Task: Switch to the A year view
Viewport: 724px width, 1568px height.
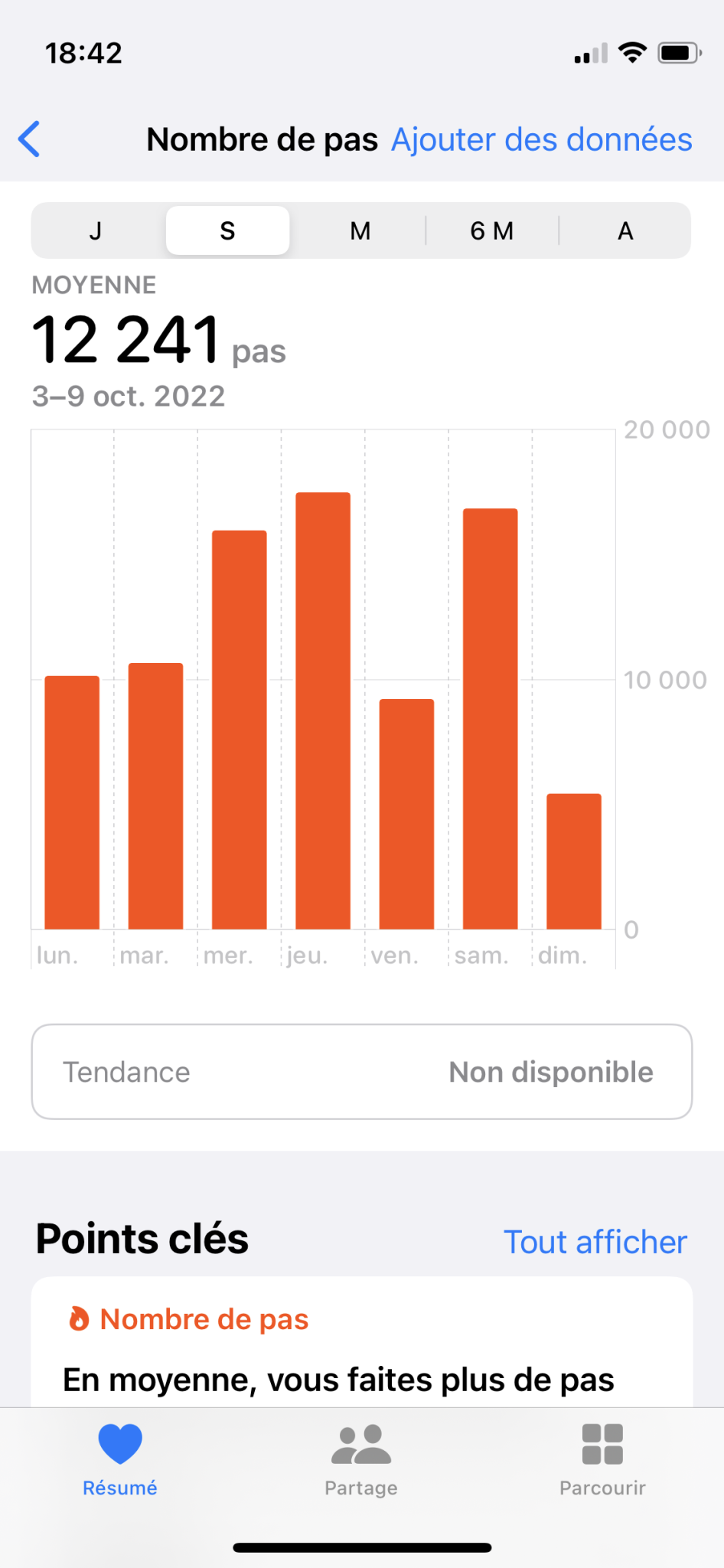Action: click(x=625, y=230)
